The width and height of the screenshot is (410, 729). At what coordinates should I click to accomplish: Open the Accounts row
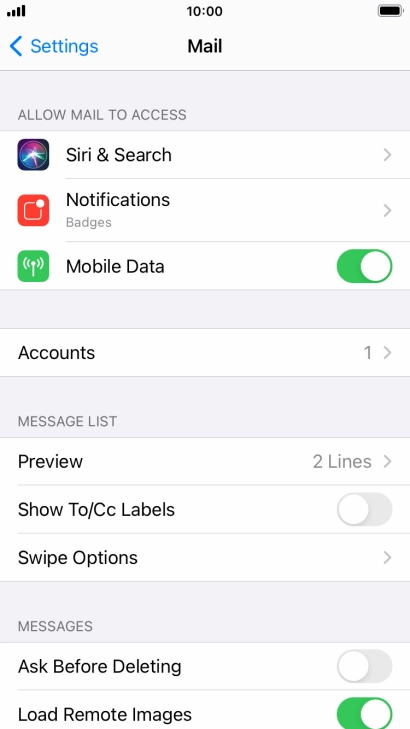205,353
